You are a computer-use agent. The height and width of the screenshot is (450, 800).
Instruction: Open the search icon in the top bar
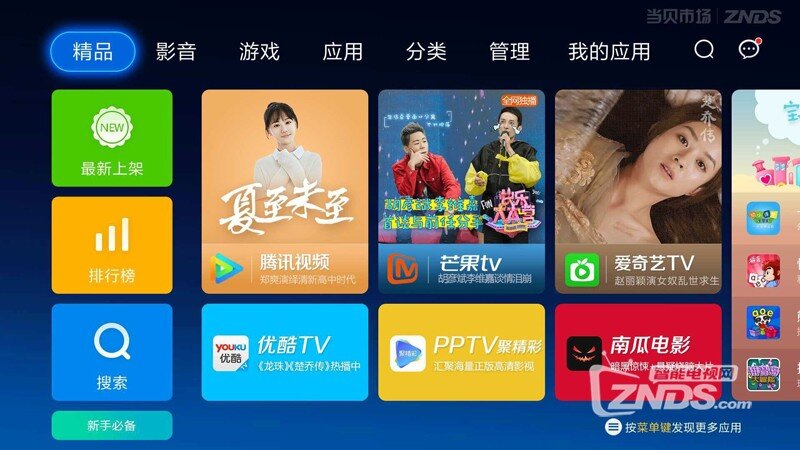(x=704, y=50)
